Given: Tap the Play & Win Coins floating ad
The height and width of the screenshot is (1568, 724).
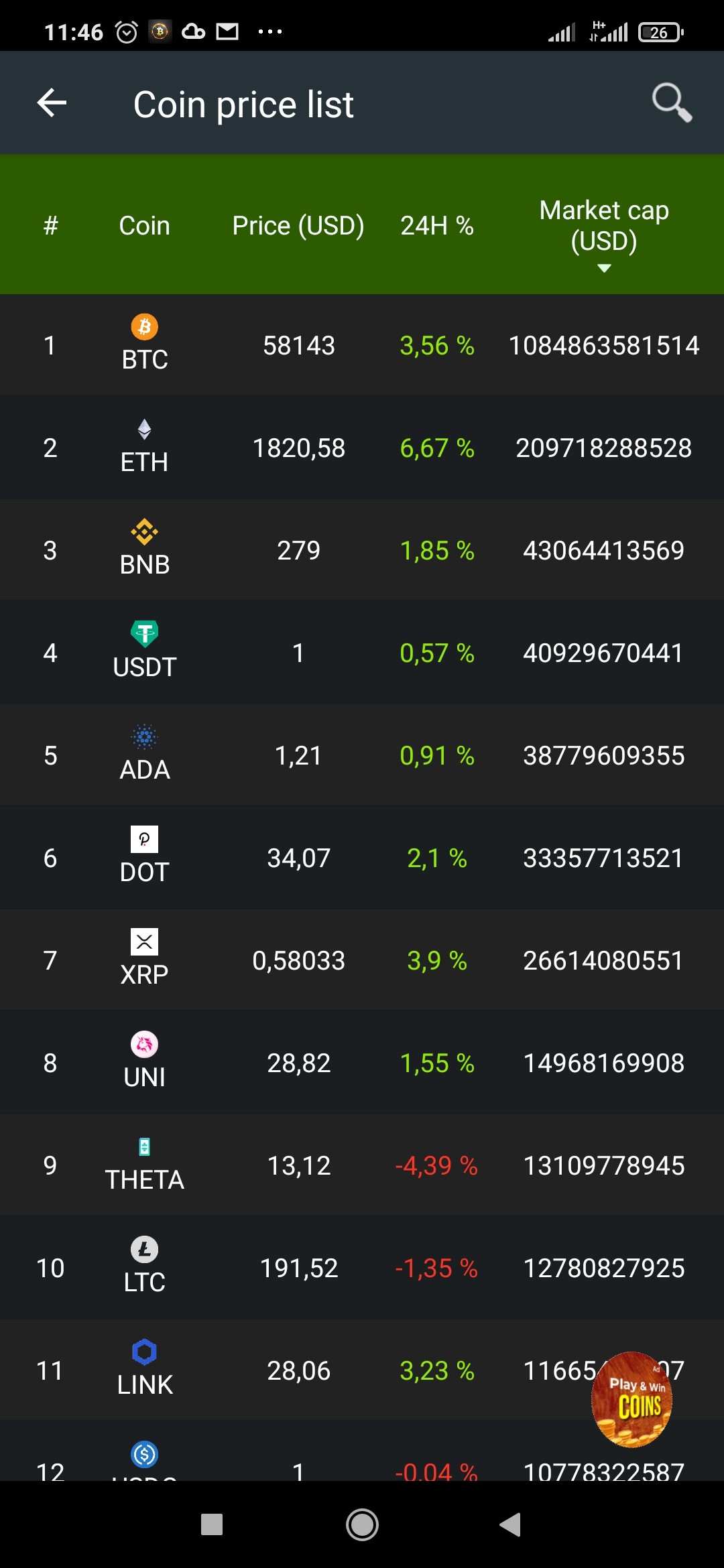Looking at the screenshot, I should click(631, 1400).
